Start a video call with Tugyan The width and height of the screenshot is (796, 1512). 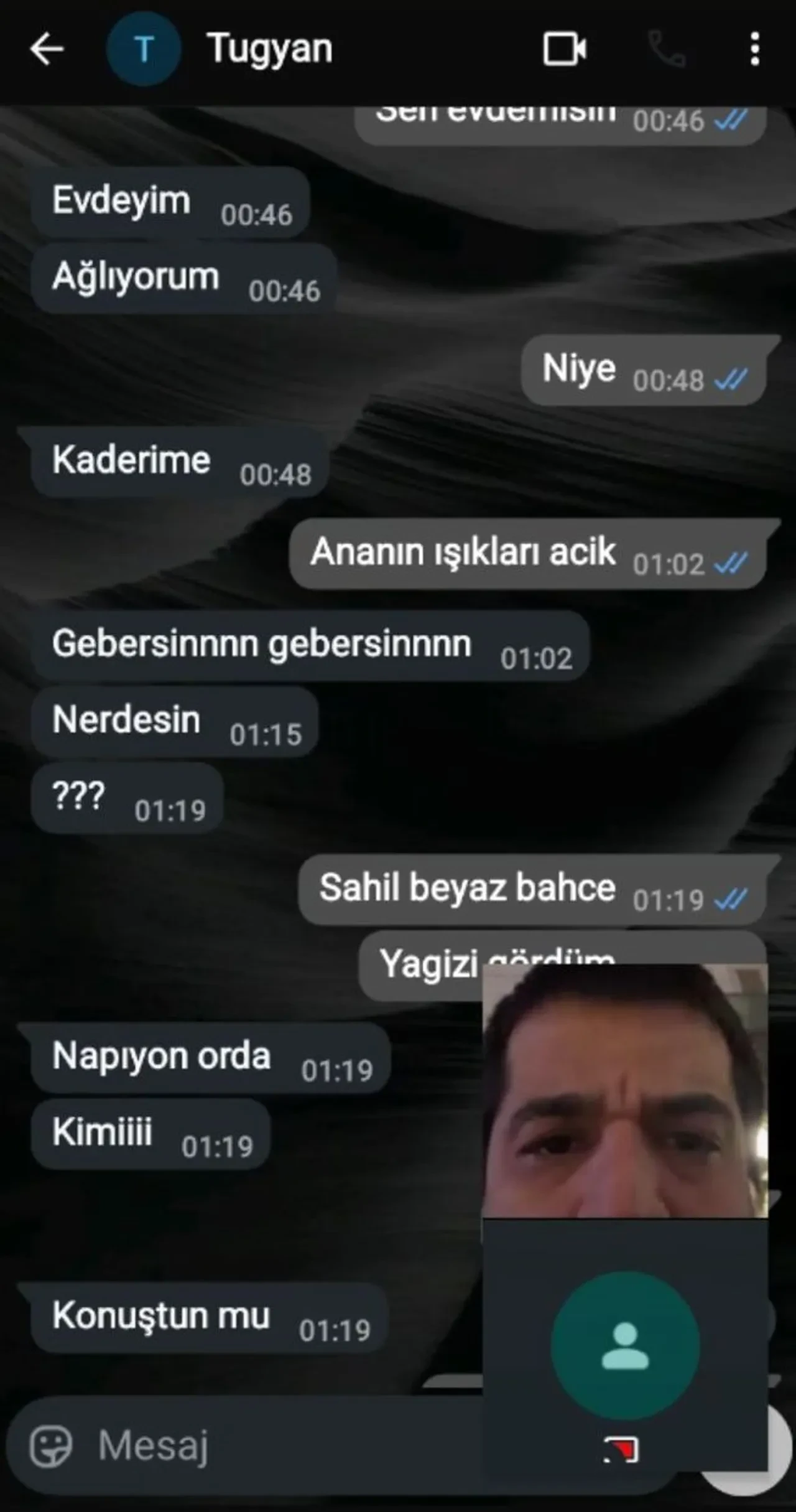click(565, 50)
